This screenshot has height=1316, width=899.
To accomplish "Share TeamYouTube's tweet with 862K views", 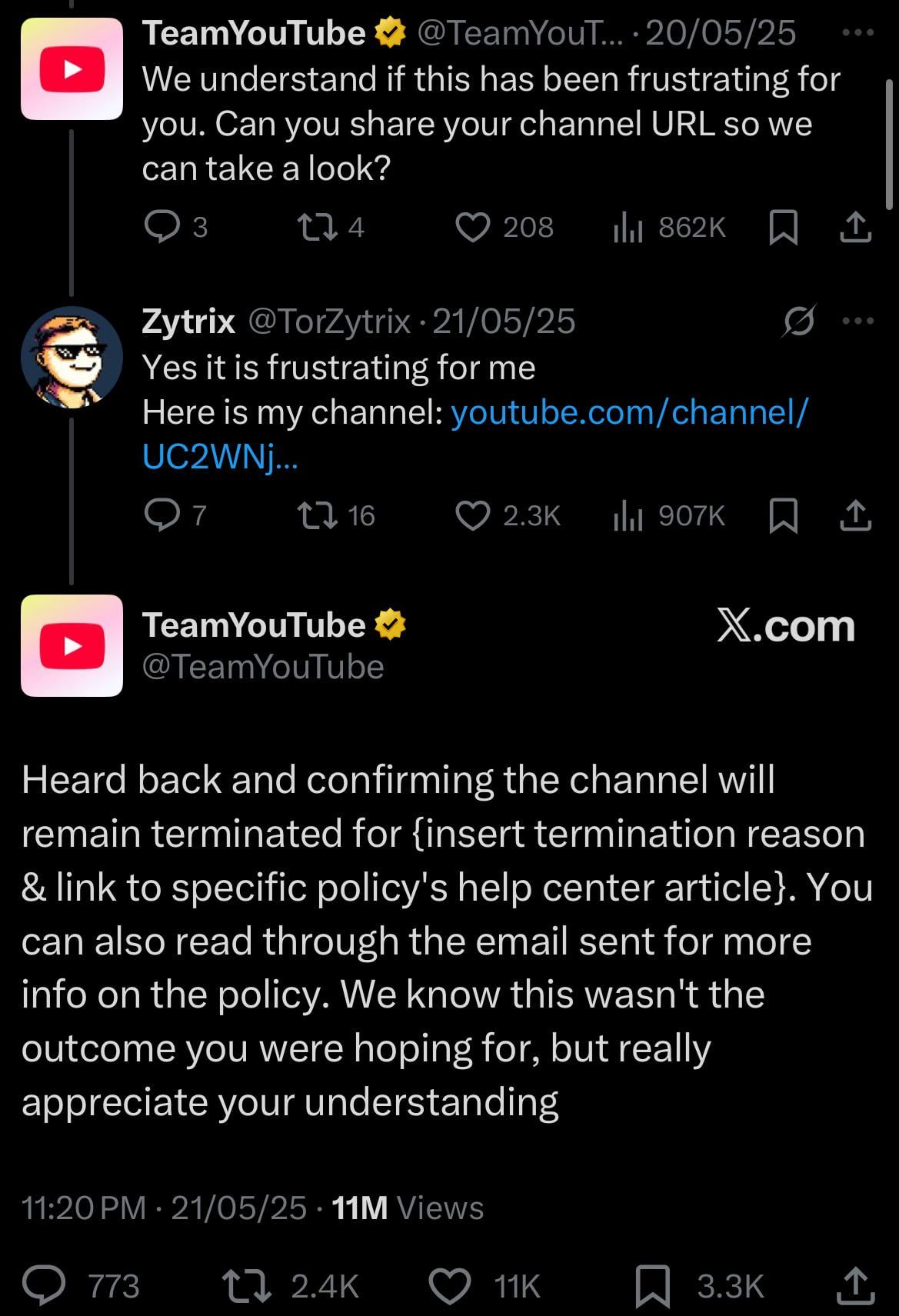I will (855, 228).
